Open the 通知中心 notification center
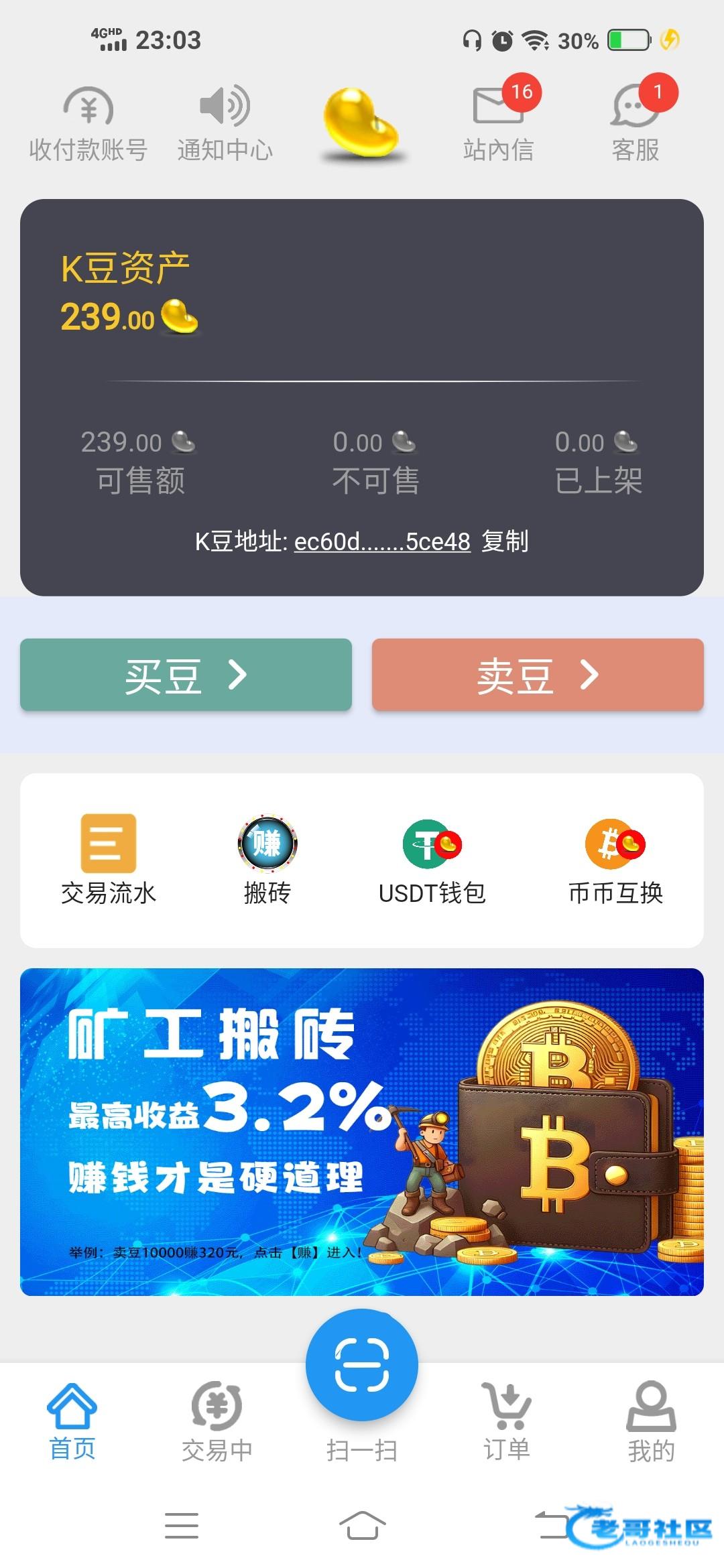This screenshot has width=724, height=1568. click(225, 125)
